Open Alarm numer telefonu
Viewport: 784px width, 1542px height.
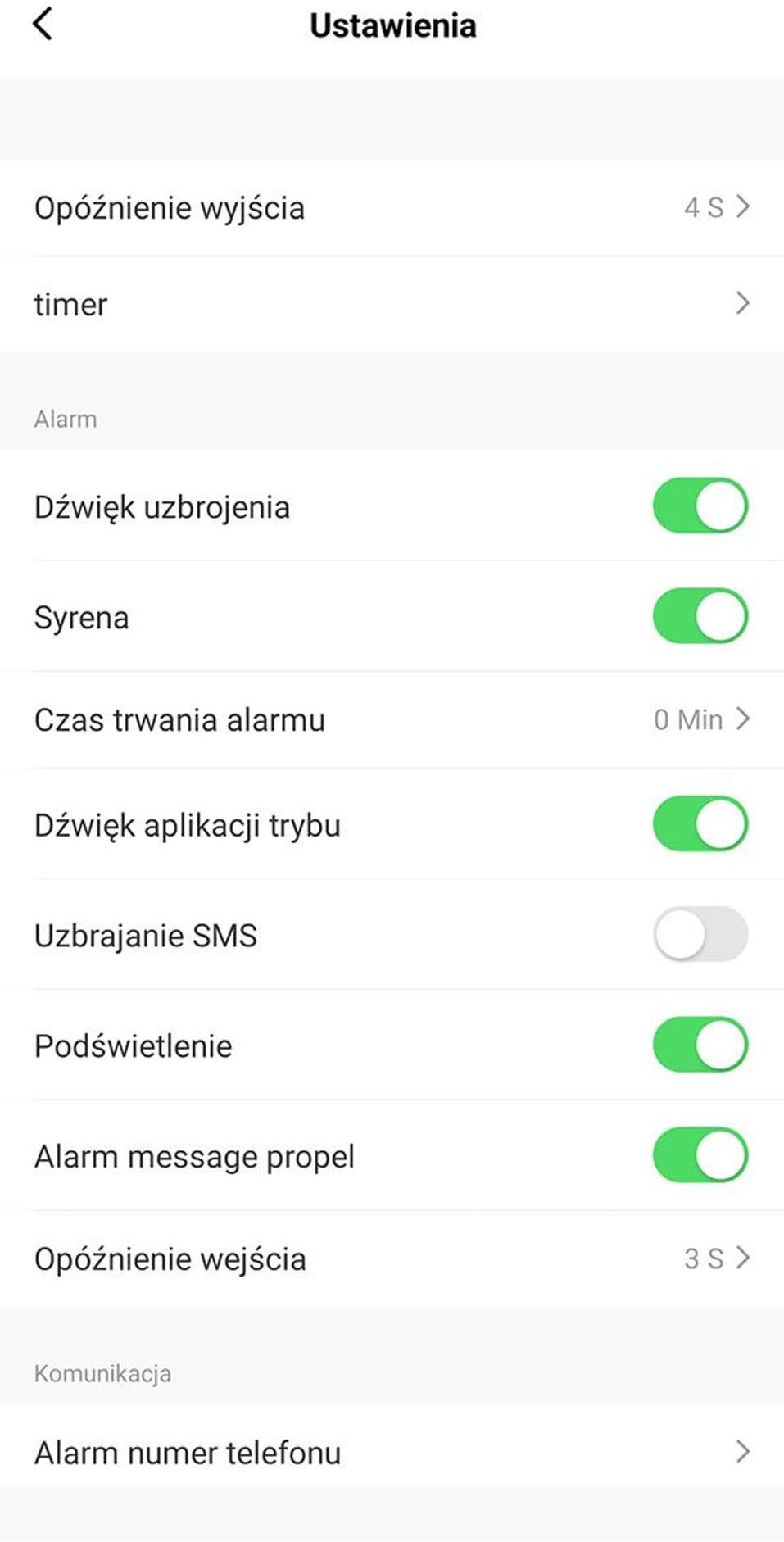(x=392, y=1452)
